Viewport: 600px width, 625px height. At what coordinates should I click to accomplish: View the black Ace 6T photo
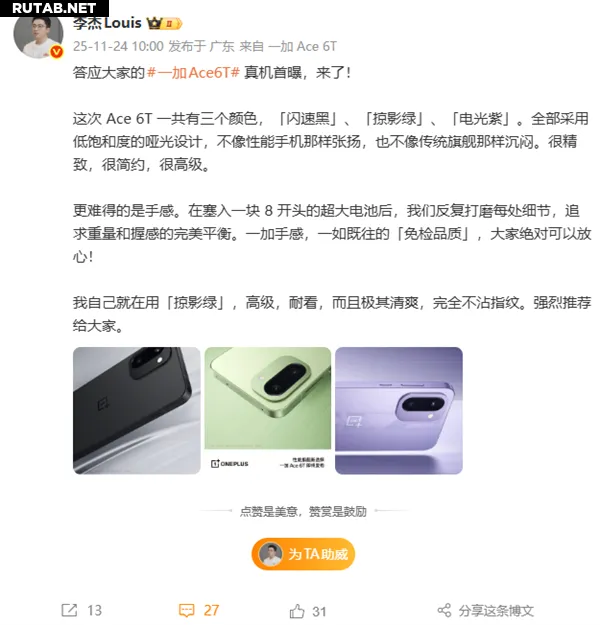click(135, 410)
